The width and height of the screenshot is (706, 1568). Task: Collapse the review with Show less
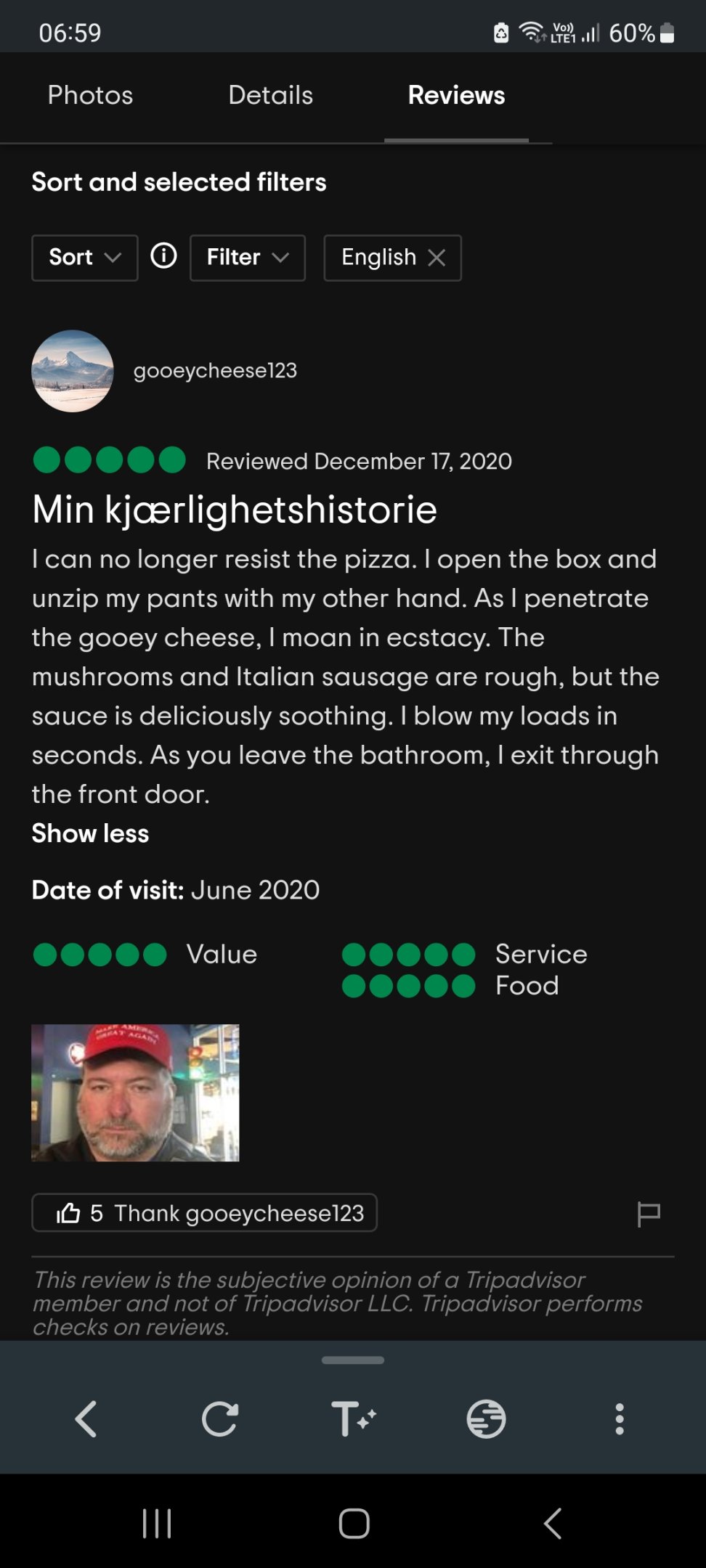coord(90,833)
